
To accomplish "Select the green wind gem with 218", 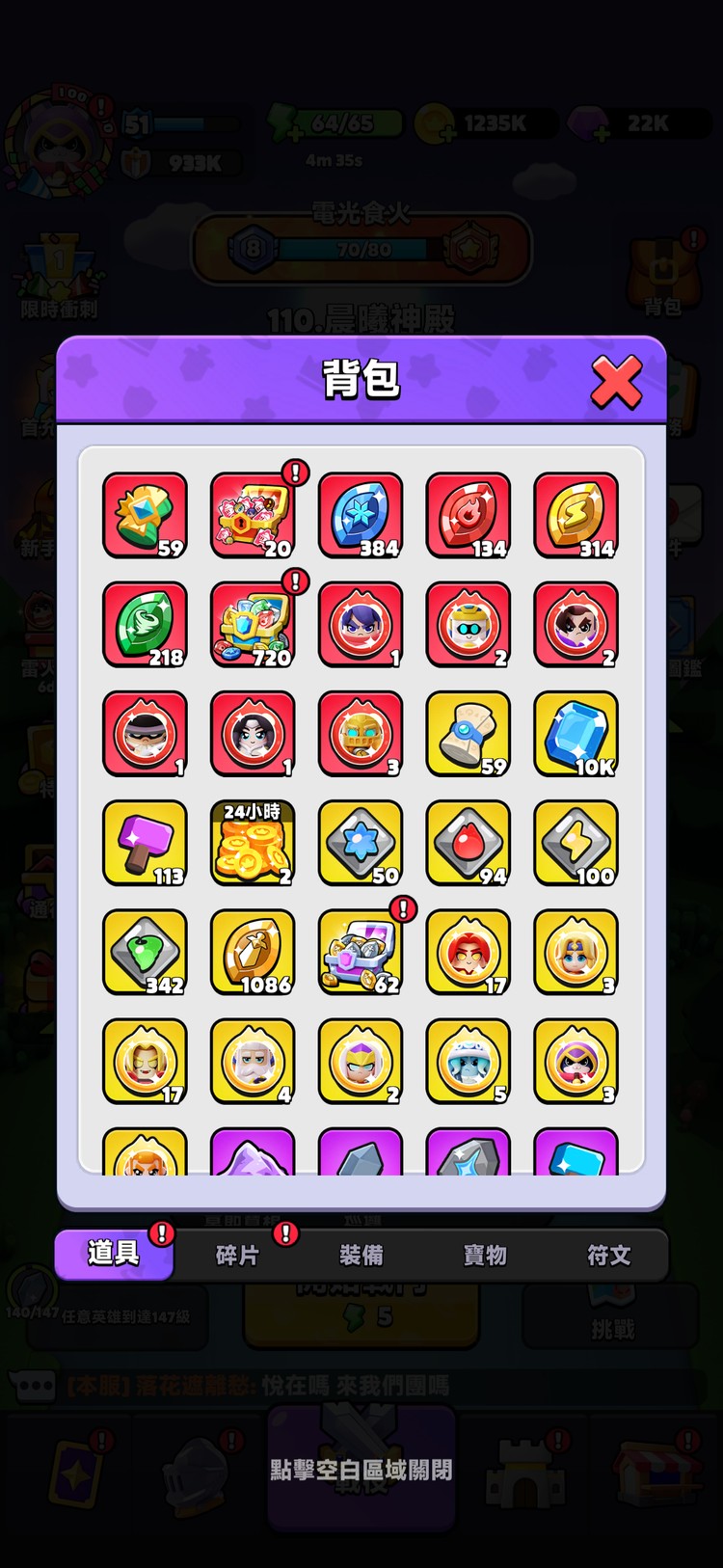I will pyautogui.click(x=145, y=624).
